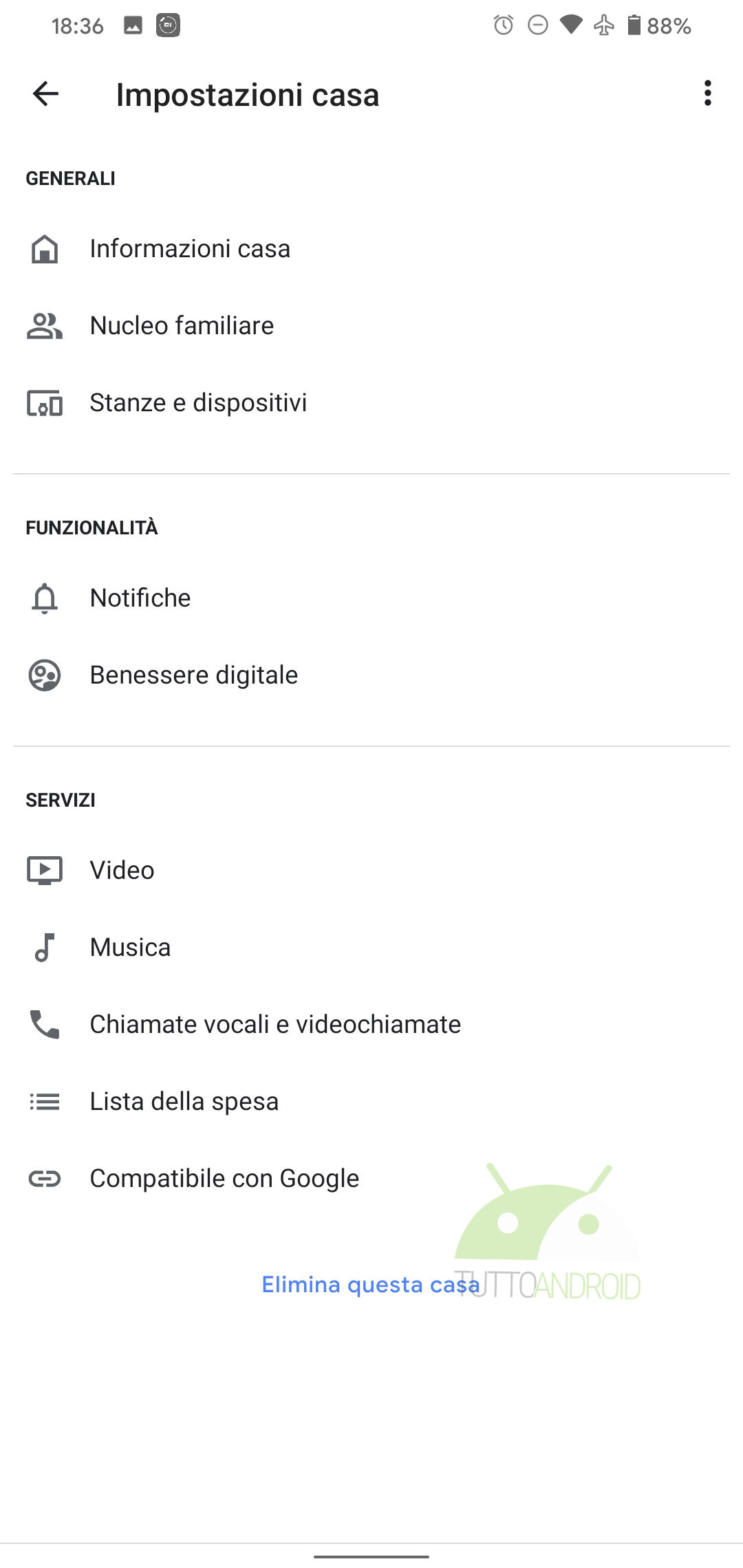
Task: Open Informazioni casa
Action: click(371, 249)
